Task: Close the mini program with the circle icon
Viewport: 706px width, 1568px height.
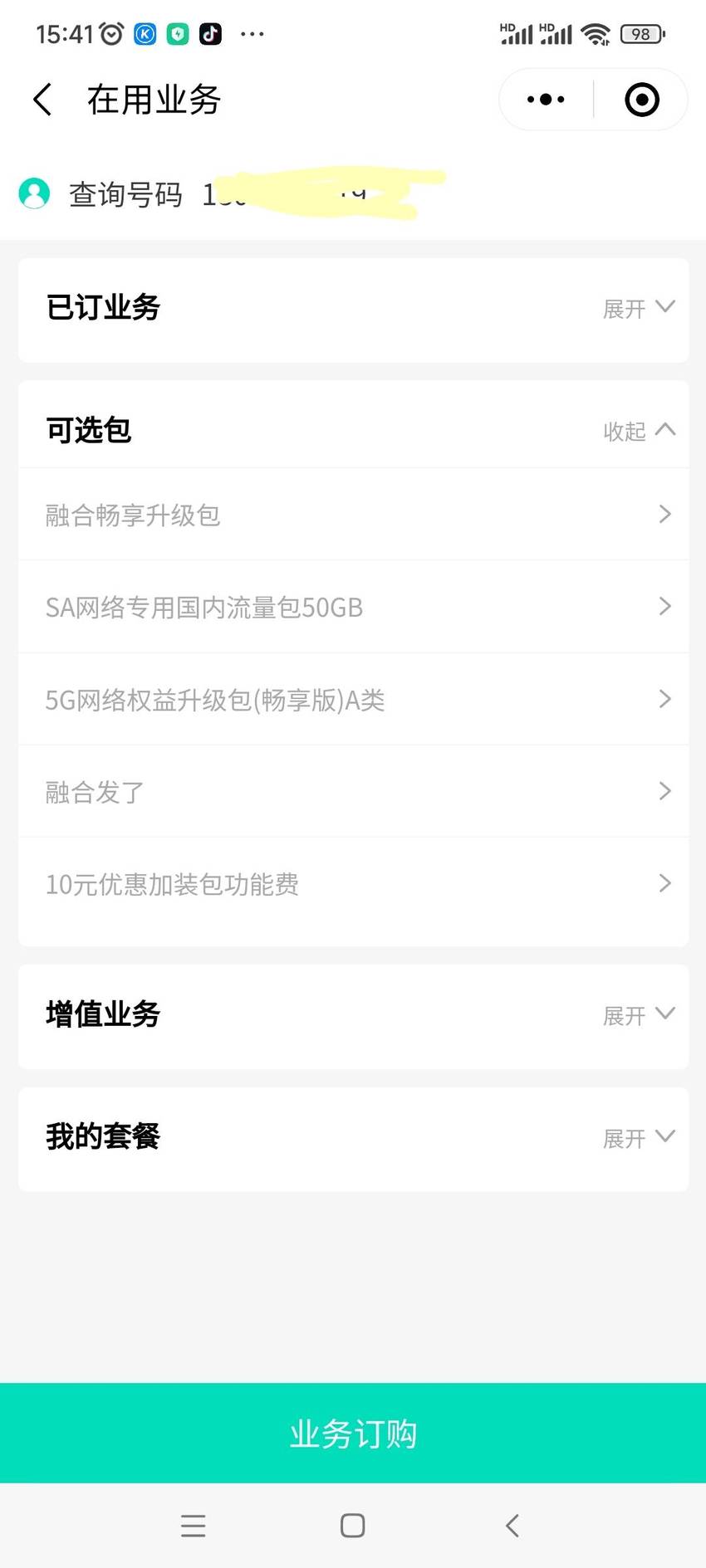Action: pyautogui.click(x=642, y=100)
